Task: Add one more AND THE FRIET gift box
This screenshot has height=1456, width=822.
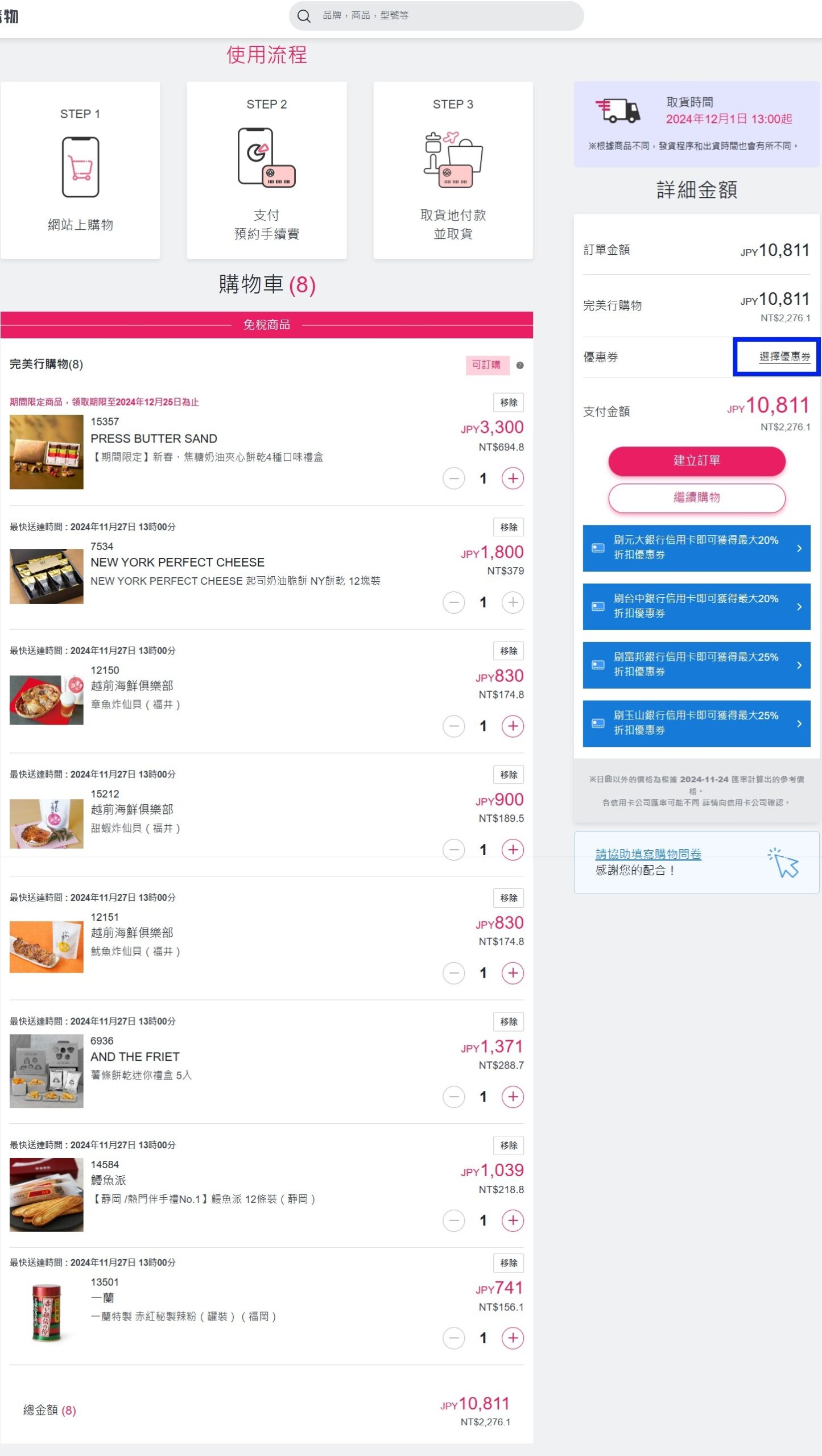Action: click(513, 1097)
